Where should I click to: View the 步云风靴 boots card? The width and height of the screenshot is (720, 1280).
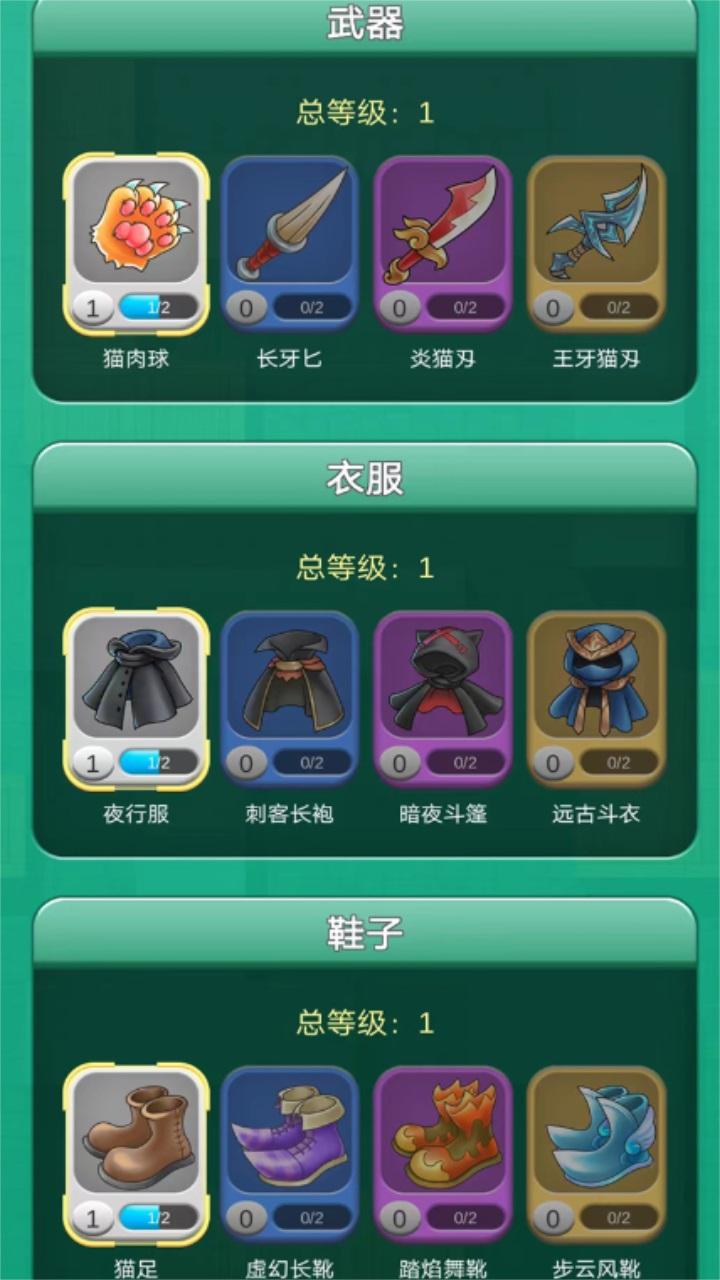(597, 1154)
